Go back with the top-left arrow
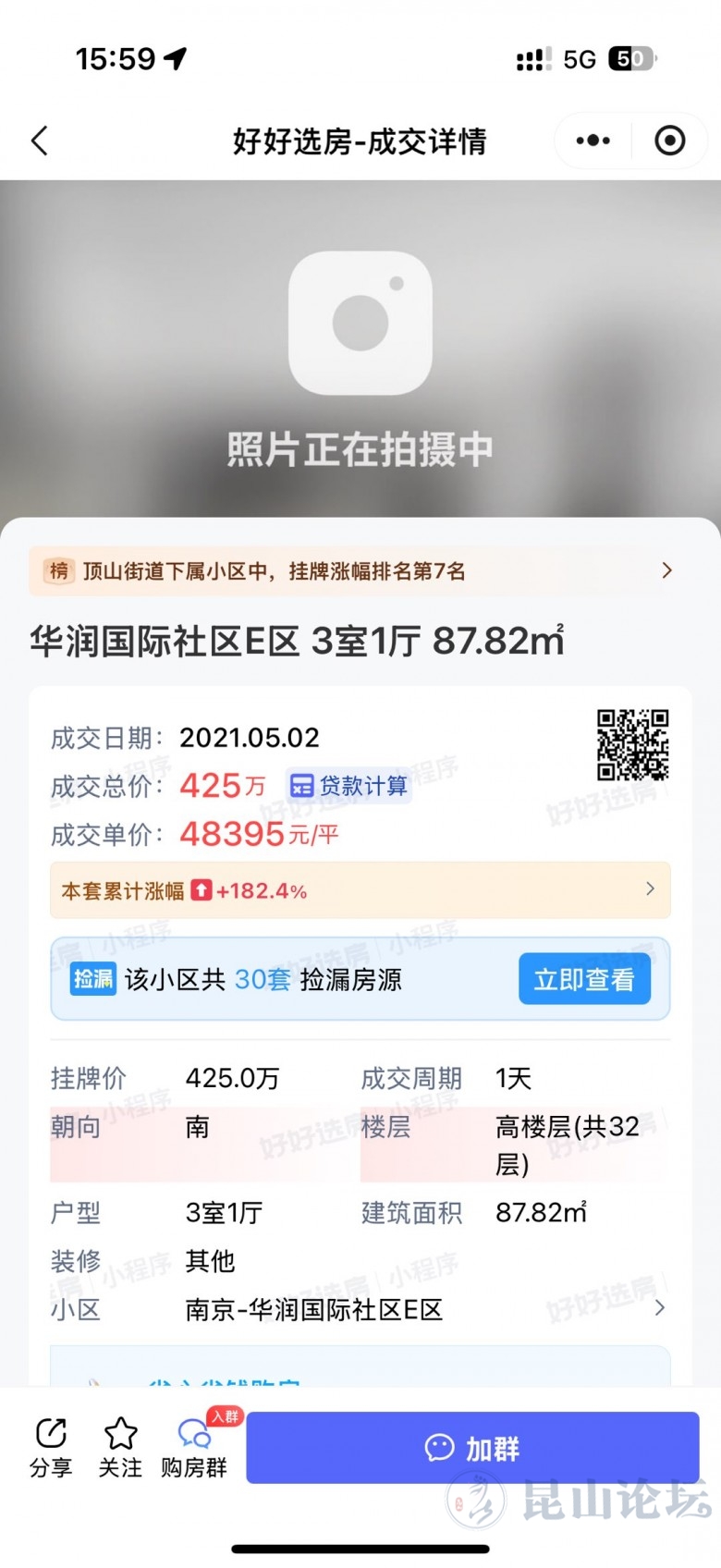 click(40, 141)
